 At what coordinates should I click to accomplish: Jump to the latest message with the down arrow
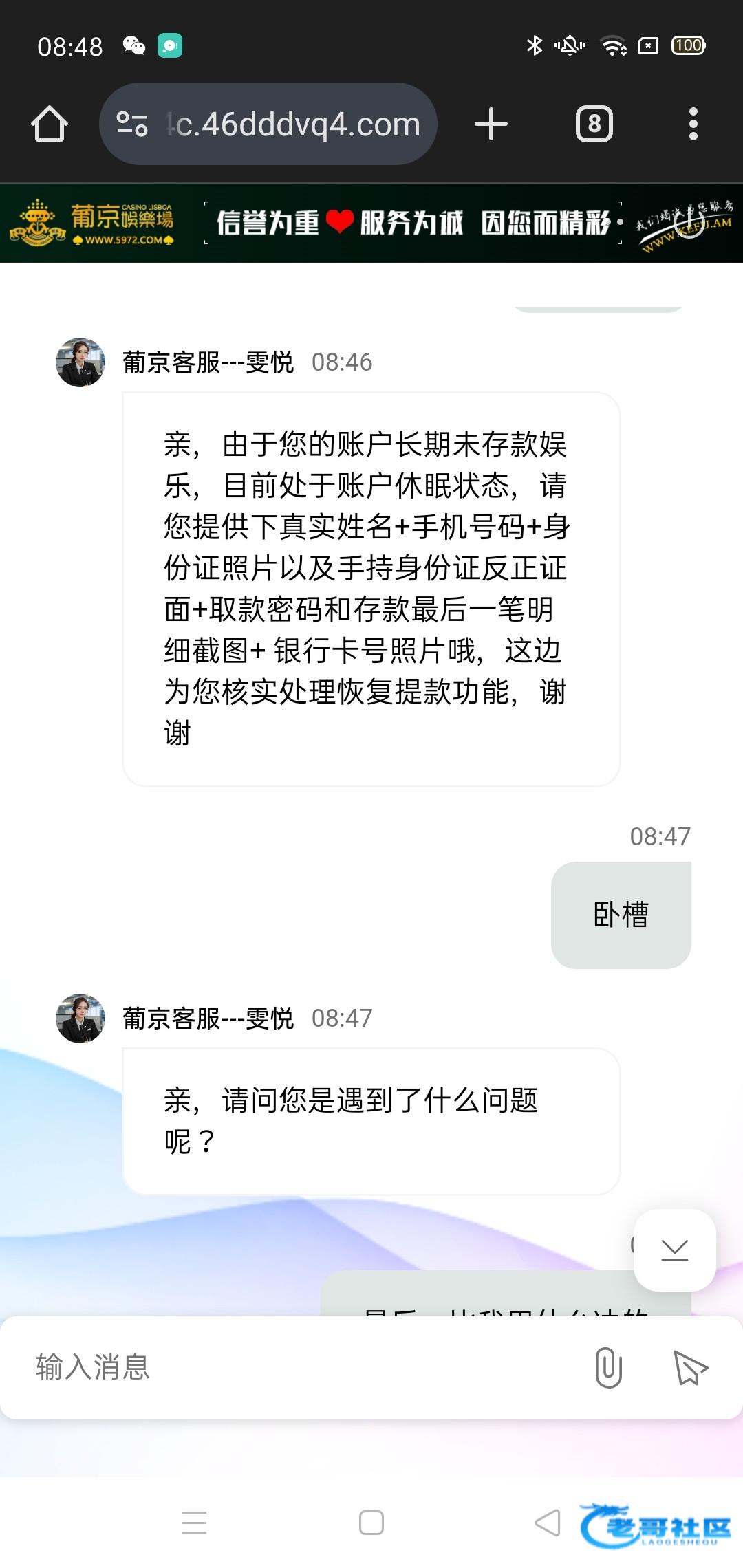(x=674, y=1250)
